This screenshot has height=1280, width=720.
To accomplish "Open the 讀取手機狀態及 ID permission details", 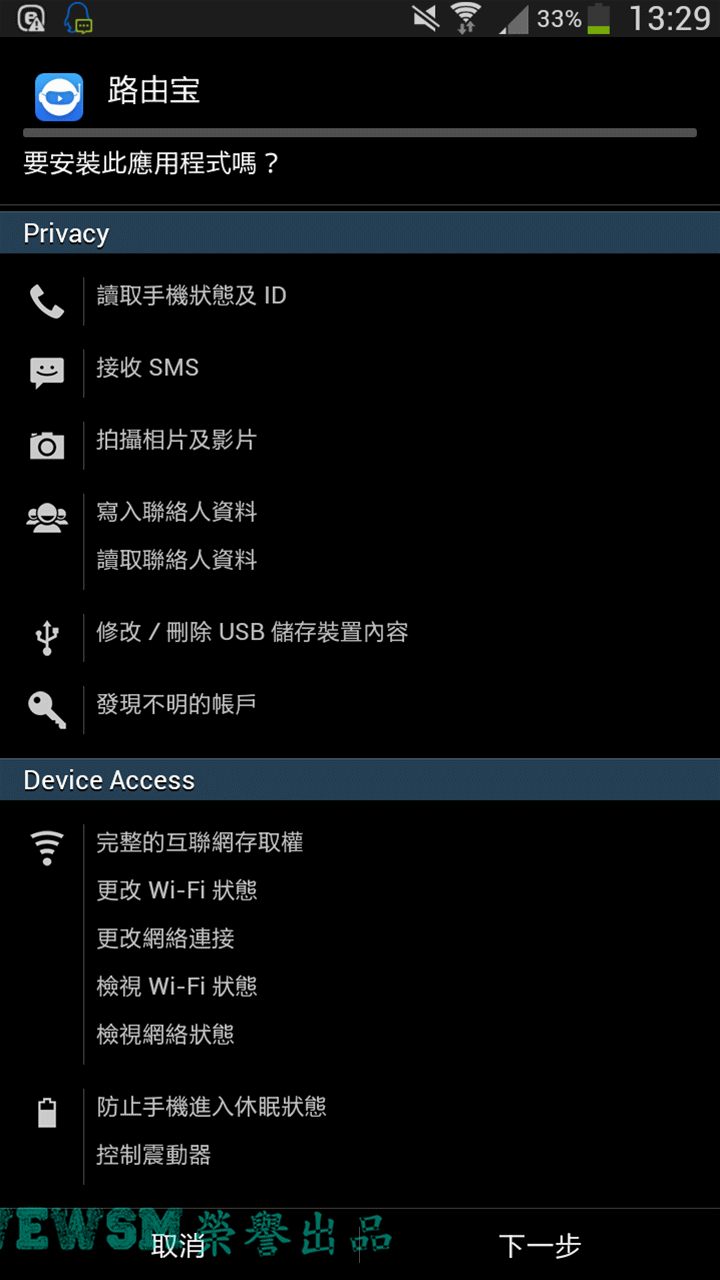I will tap(191, 296).
